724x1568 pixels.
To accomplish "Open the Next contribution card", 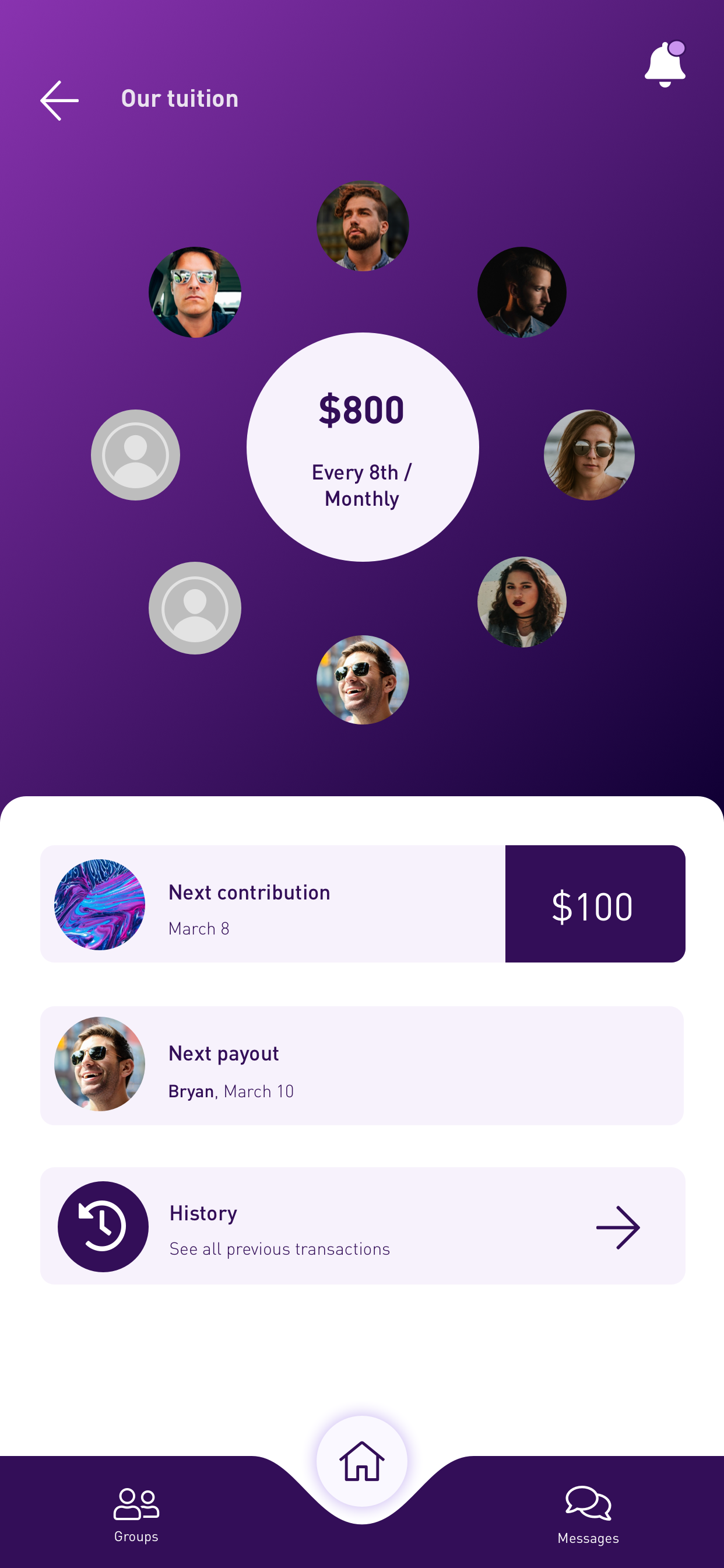I will pos(273,904).
